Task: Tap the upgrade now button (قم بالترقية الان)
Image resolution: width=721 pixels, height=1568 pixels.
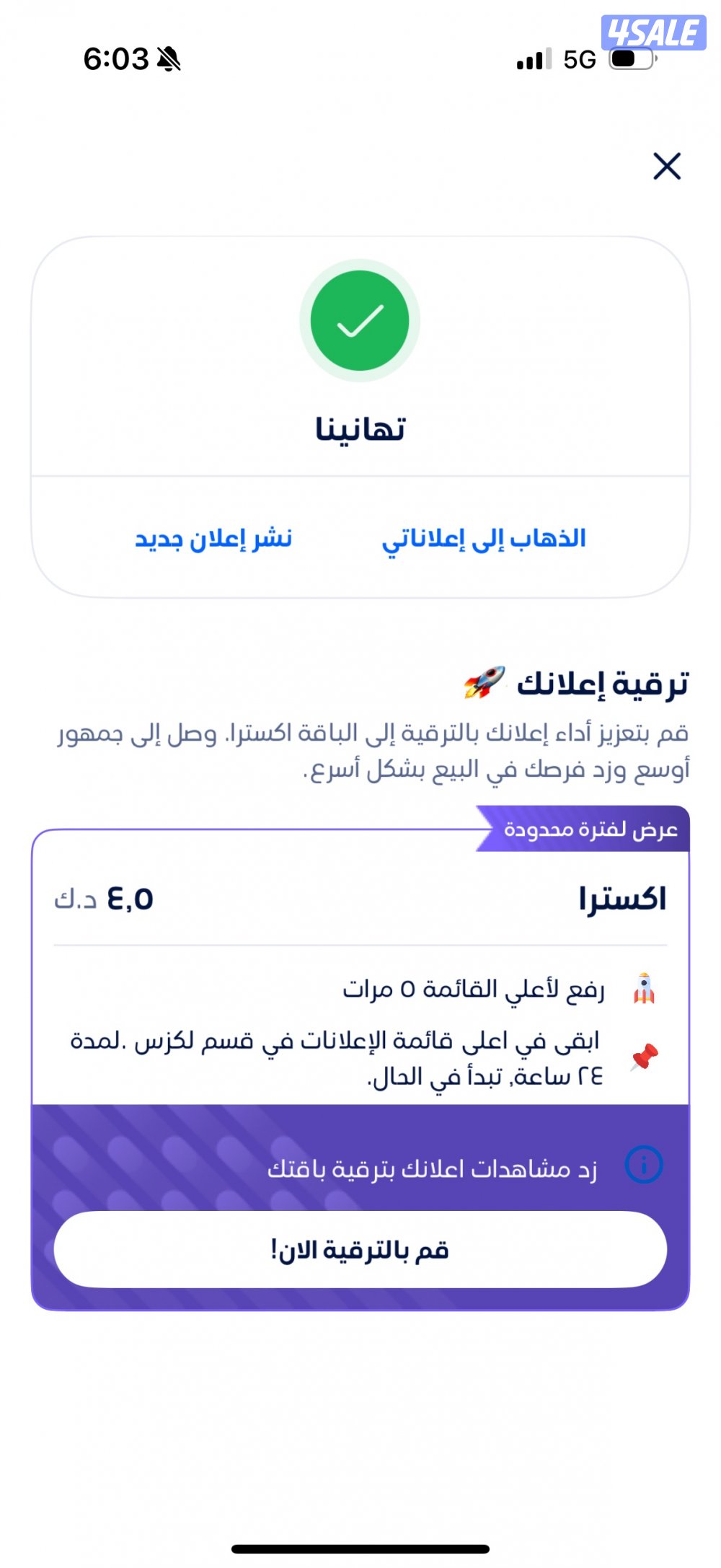Action: point(360,1249)
